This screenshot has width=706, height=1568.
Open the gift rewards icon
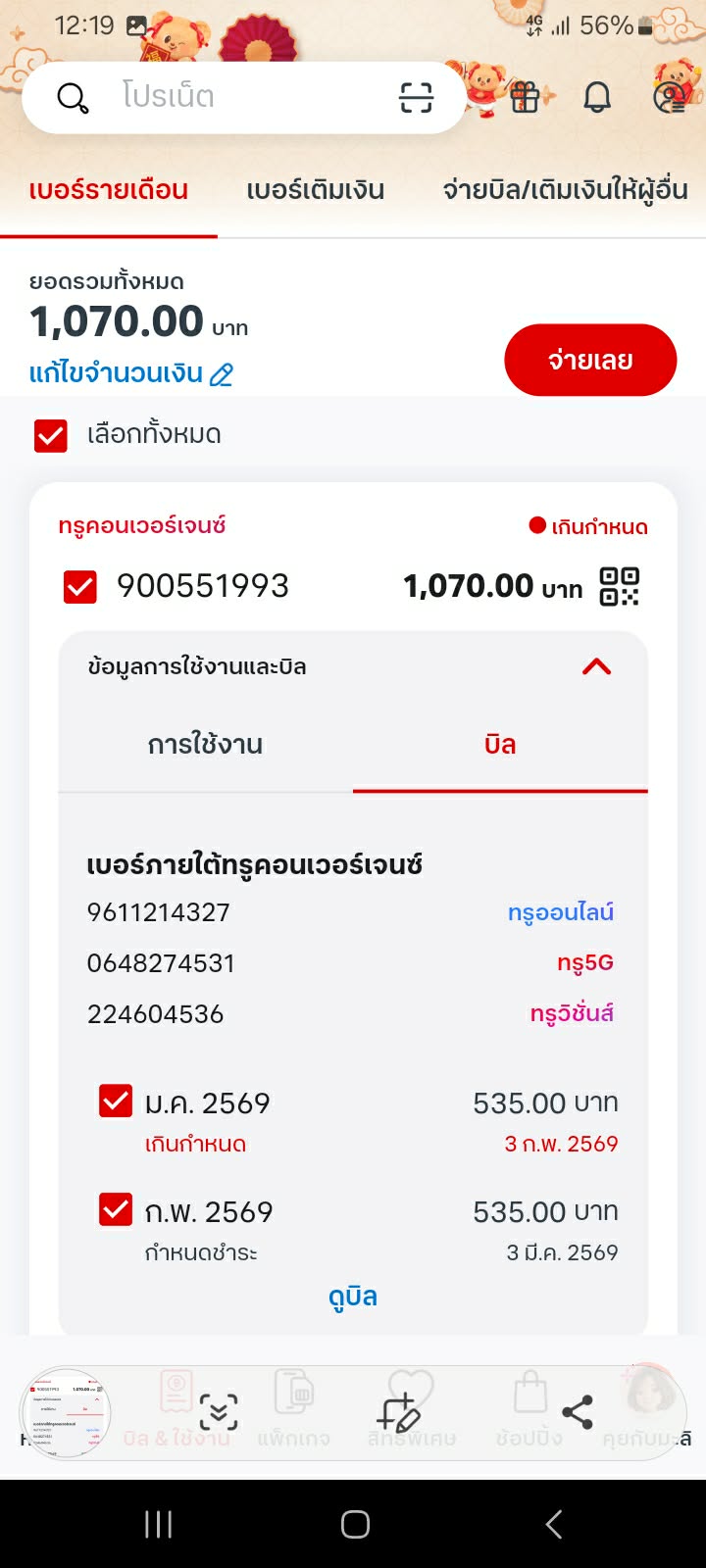click(x=525, y=97)
